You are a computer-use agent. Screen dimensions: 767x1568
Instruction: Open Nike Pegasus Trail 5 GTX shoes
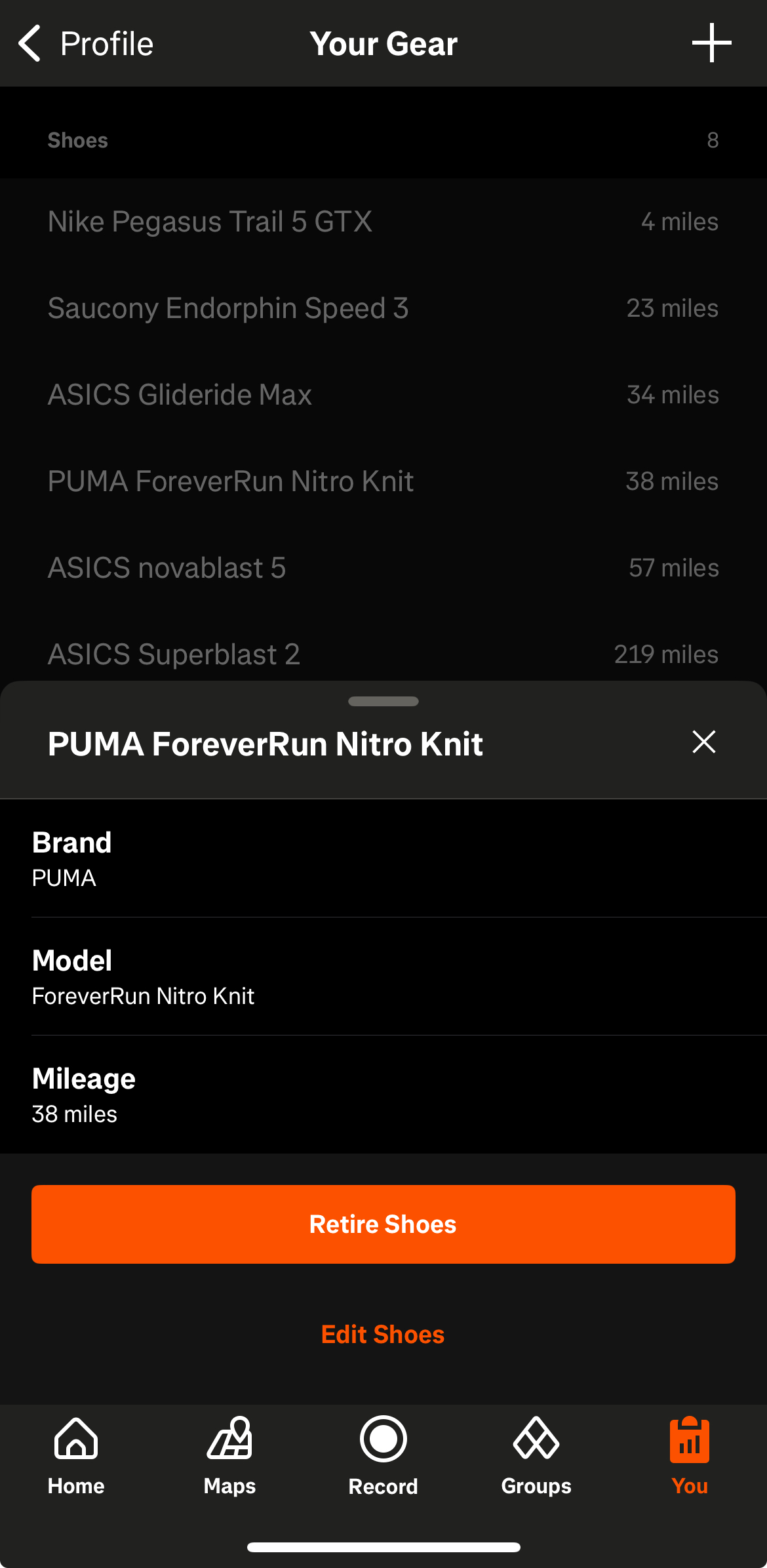(x=383, y=222)
